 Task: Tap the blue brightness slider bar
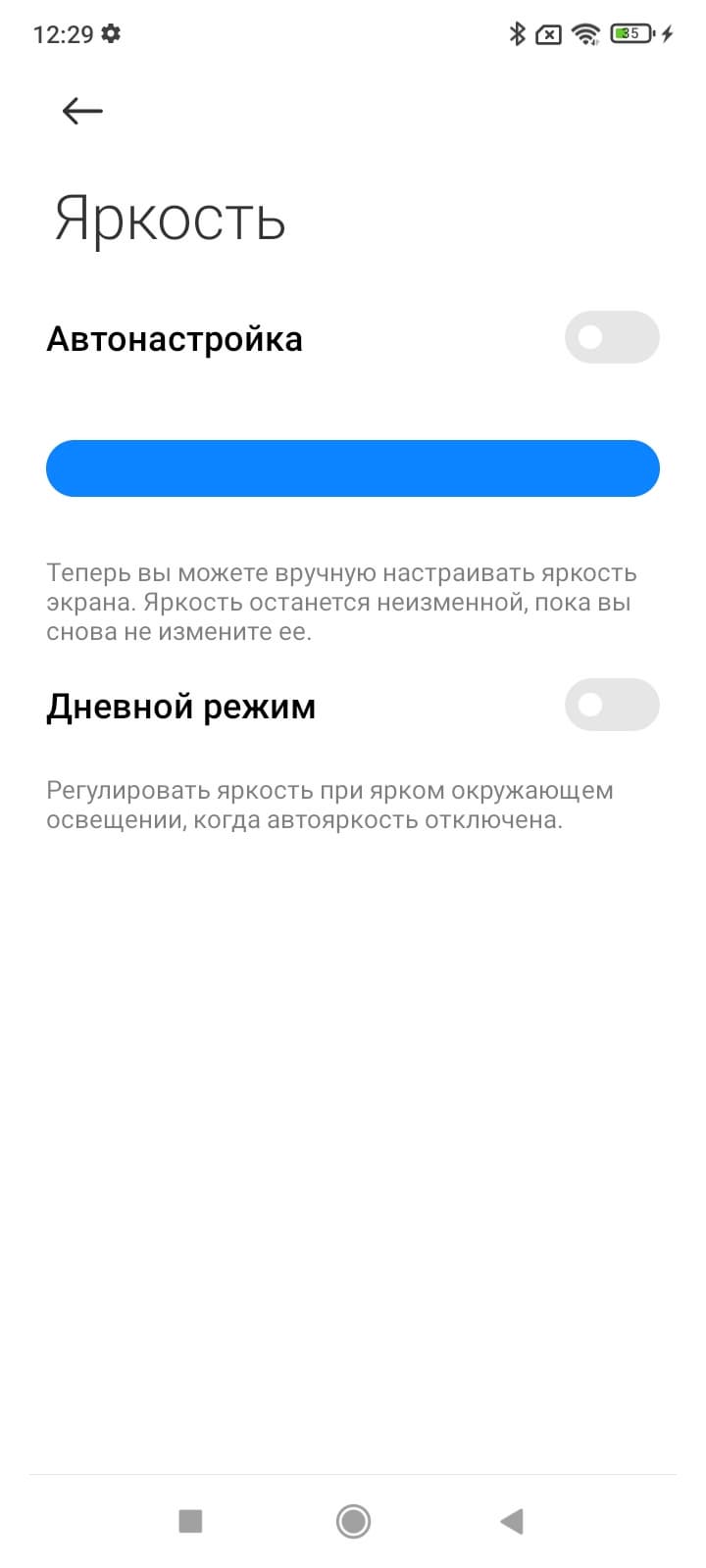353,468
